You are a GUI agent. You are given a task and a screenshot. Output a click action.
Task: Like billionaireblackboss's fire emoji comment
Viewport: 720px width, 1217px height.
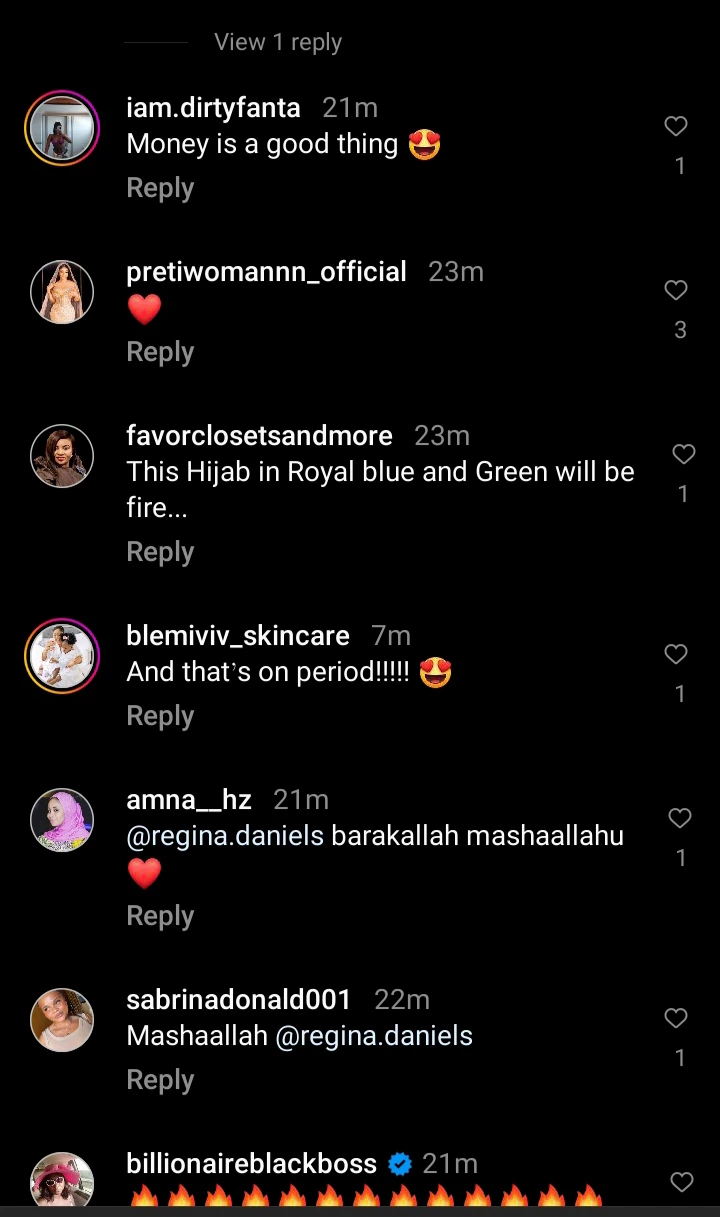point(682,1183)
